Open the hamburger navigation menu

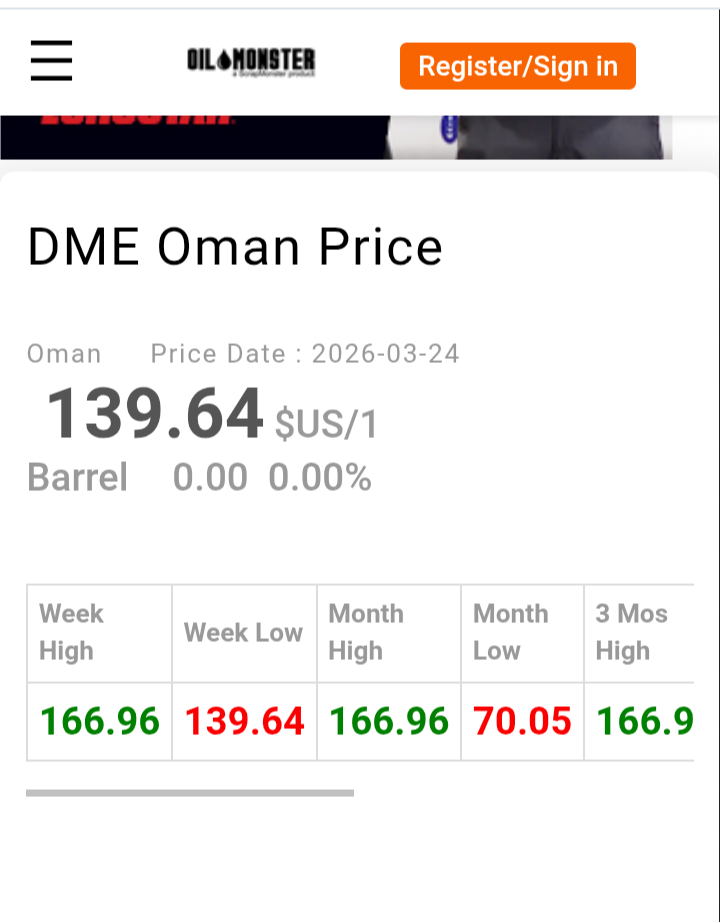(x=51, y=62)
